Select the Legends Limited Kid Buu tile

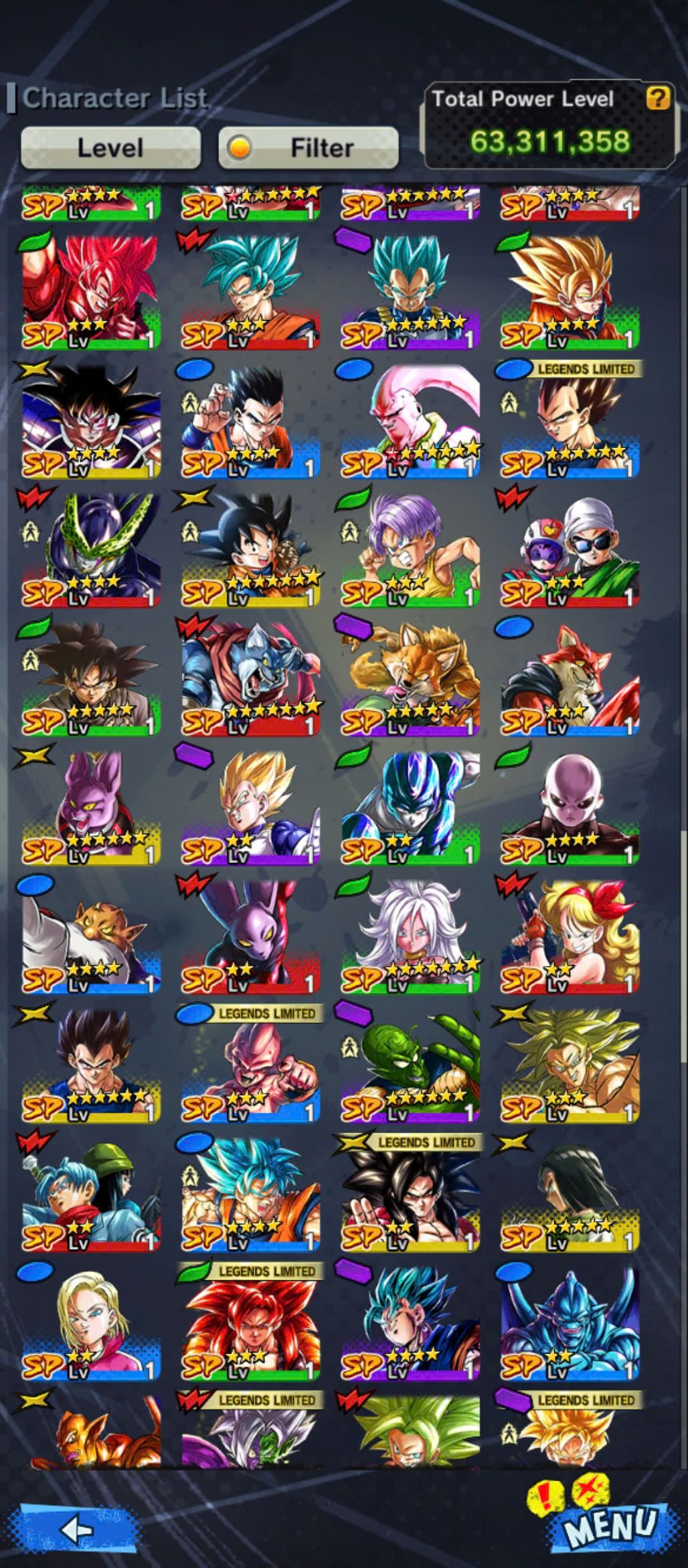point(250,1065)
